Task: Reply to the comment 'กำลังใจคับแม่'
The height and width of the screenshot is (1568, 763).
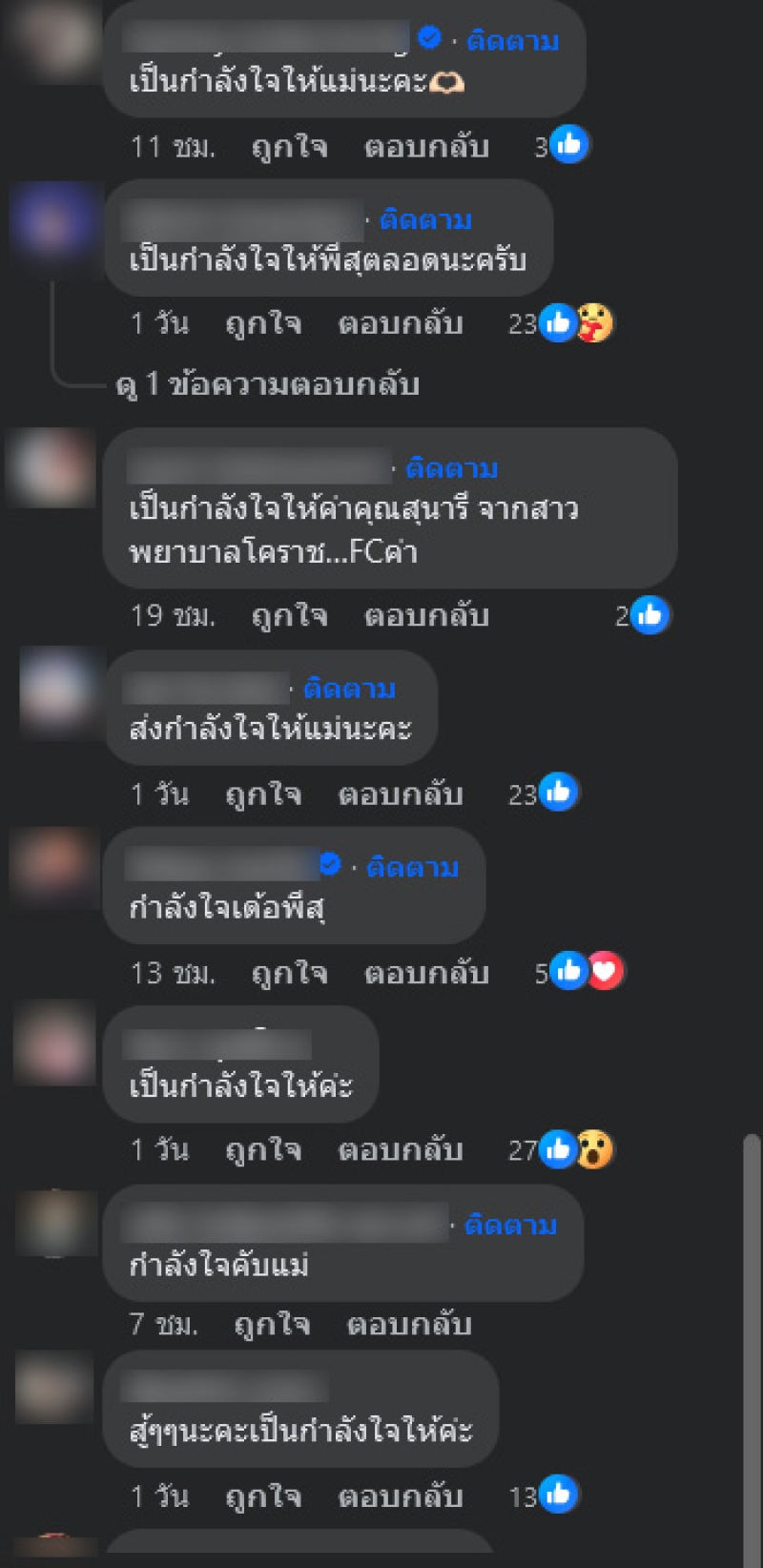Action: point(409,1324)
